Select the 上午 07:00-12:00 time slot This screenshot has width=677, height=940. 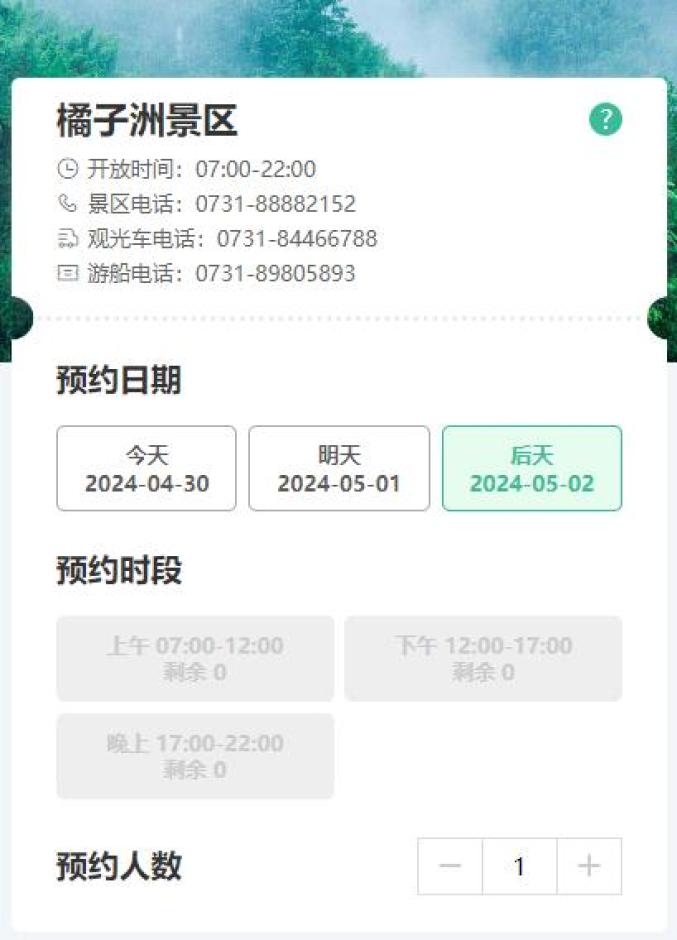(195, 658)
